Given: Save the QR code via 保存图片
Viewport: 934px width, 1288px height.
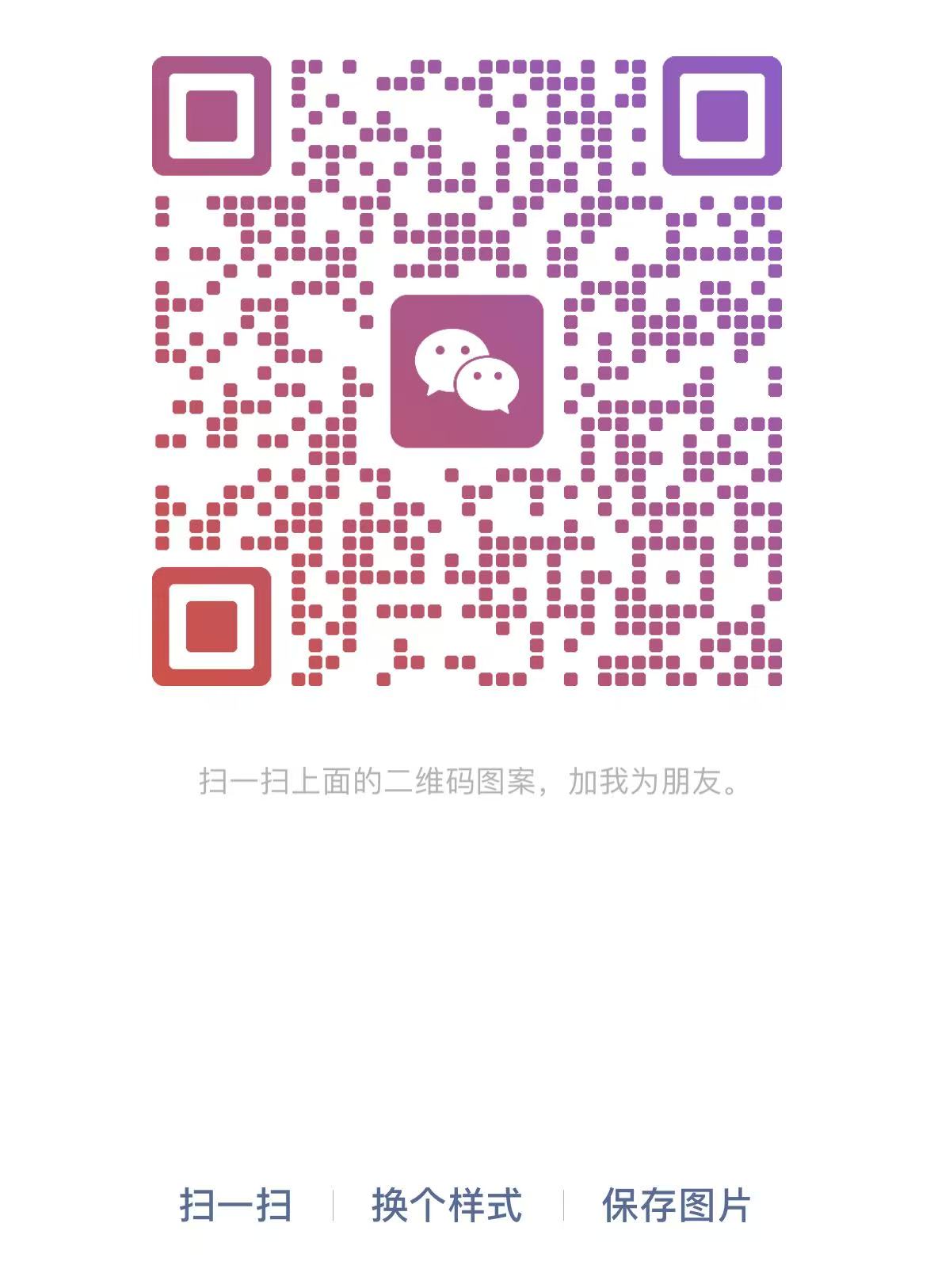Looking at the screenshot, I should coord(676,1206).
